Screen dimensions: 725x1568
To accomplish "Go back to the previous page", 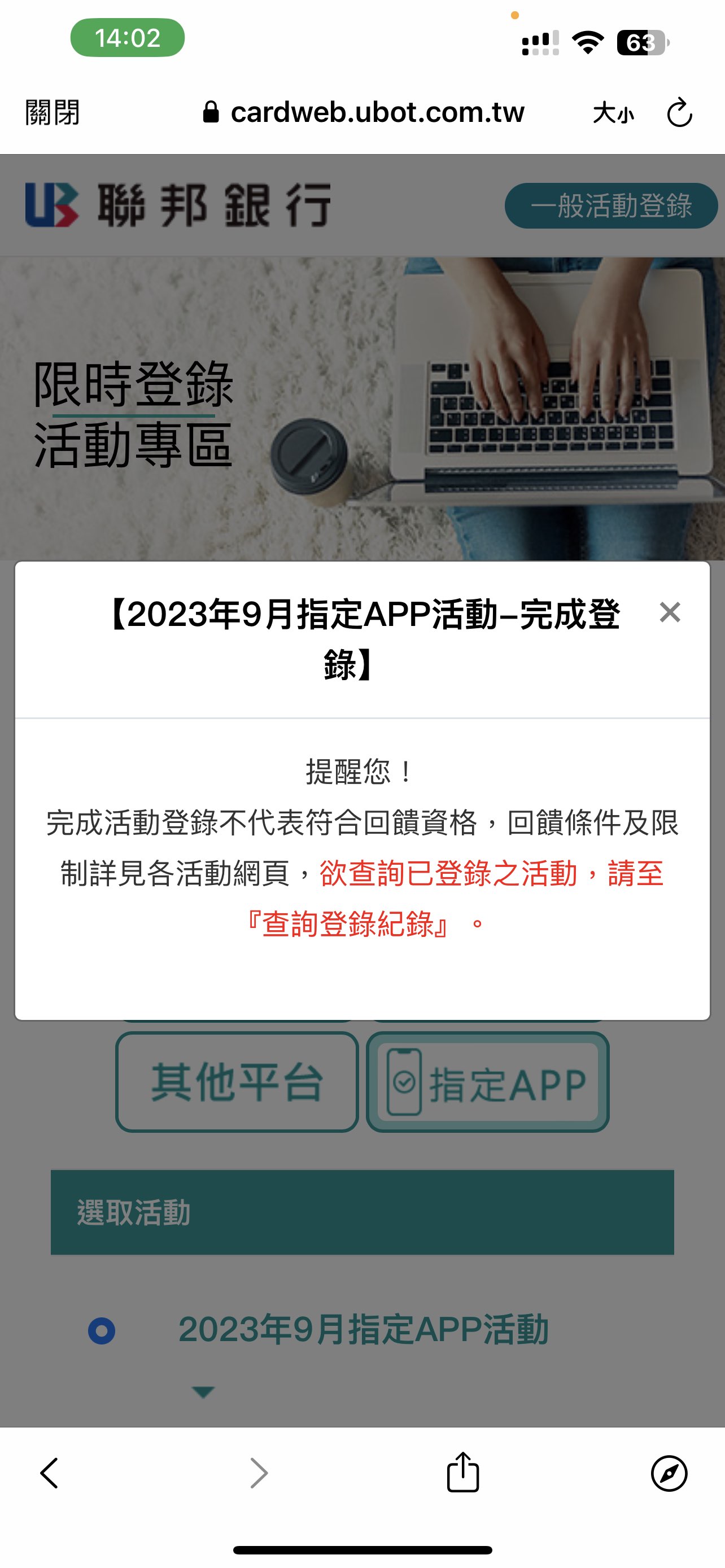I will click(49, 1473).
